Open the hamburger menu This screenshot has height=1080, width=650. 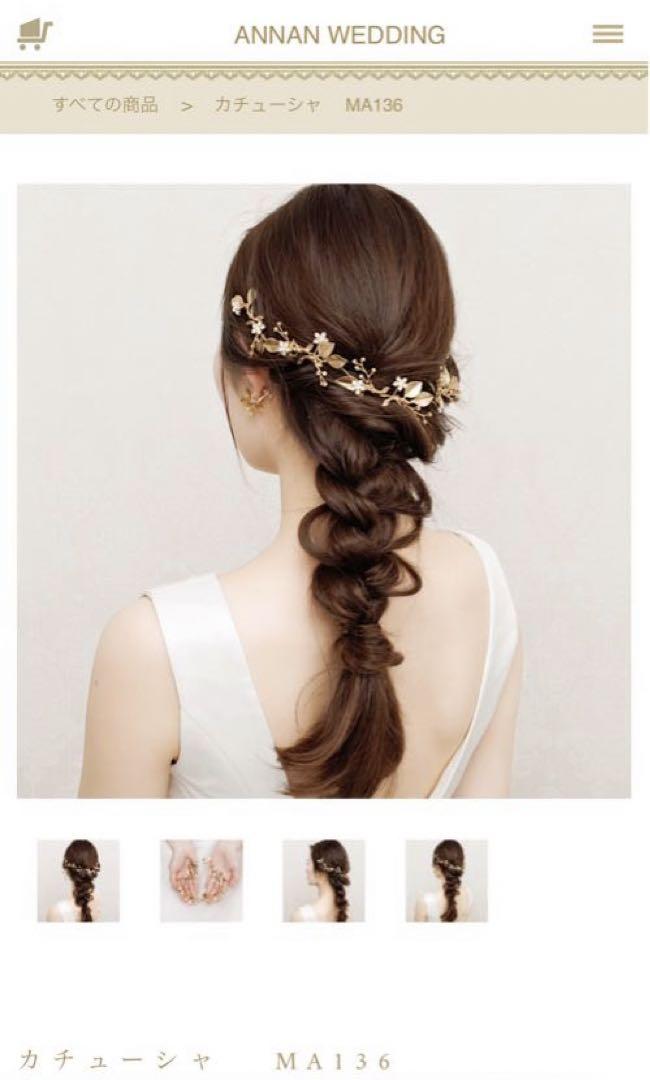(607, 34)
